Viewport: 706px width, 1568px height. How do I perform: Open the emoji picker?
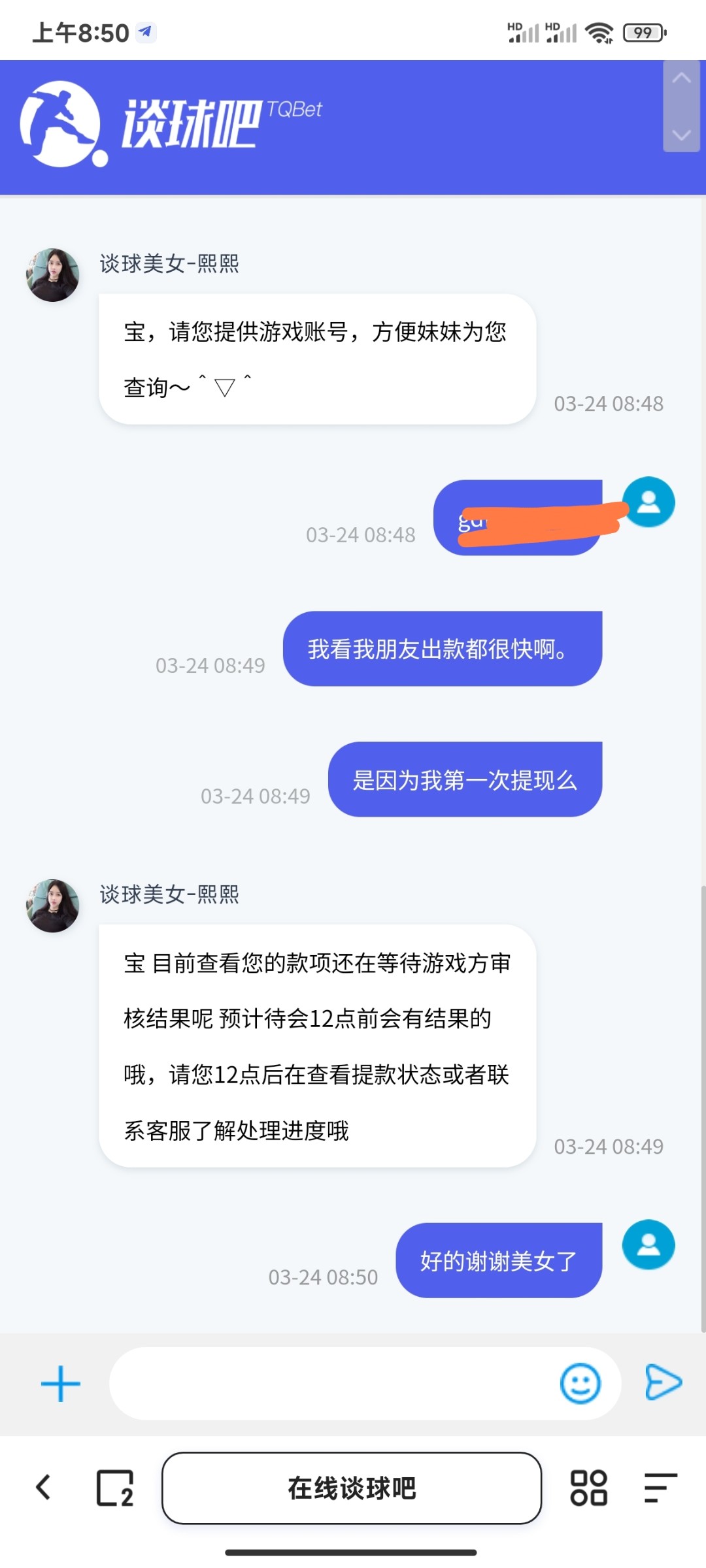(580, 1383)
